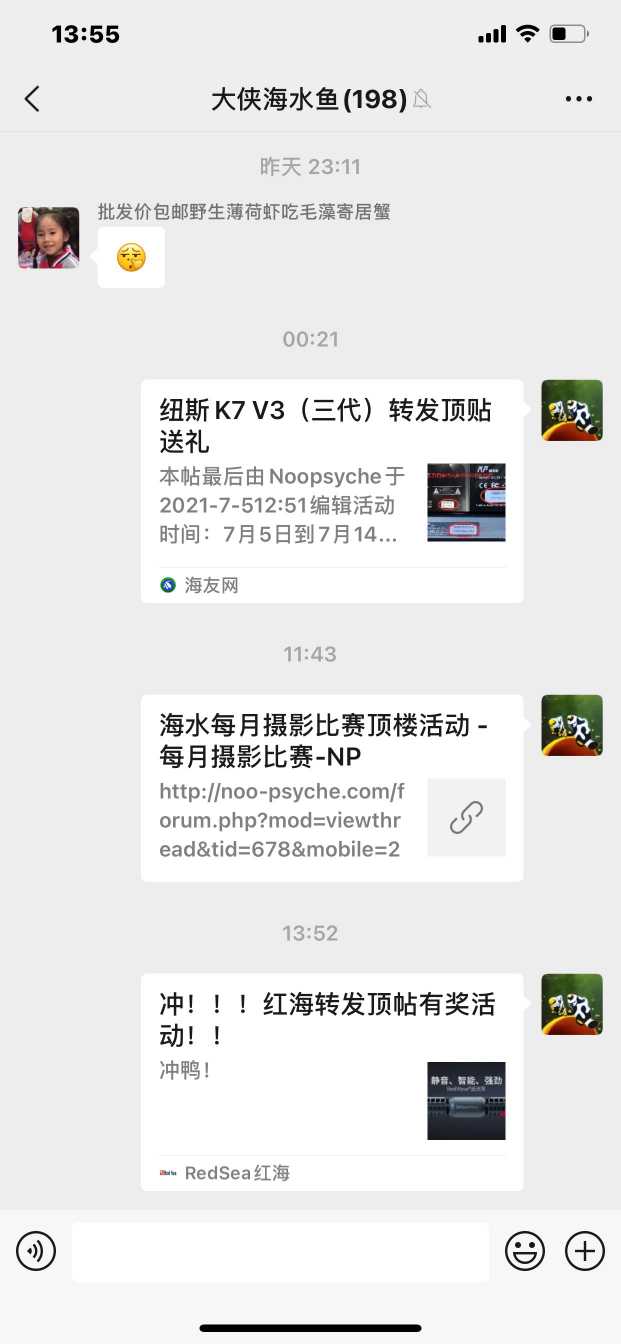Image resolution: width=621 pixels, height=1344 pixels.
Task: Tap the sender avatar beside the 13:52 card
Action: click(x=572, y=1004)
